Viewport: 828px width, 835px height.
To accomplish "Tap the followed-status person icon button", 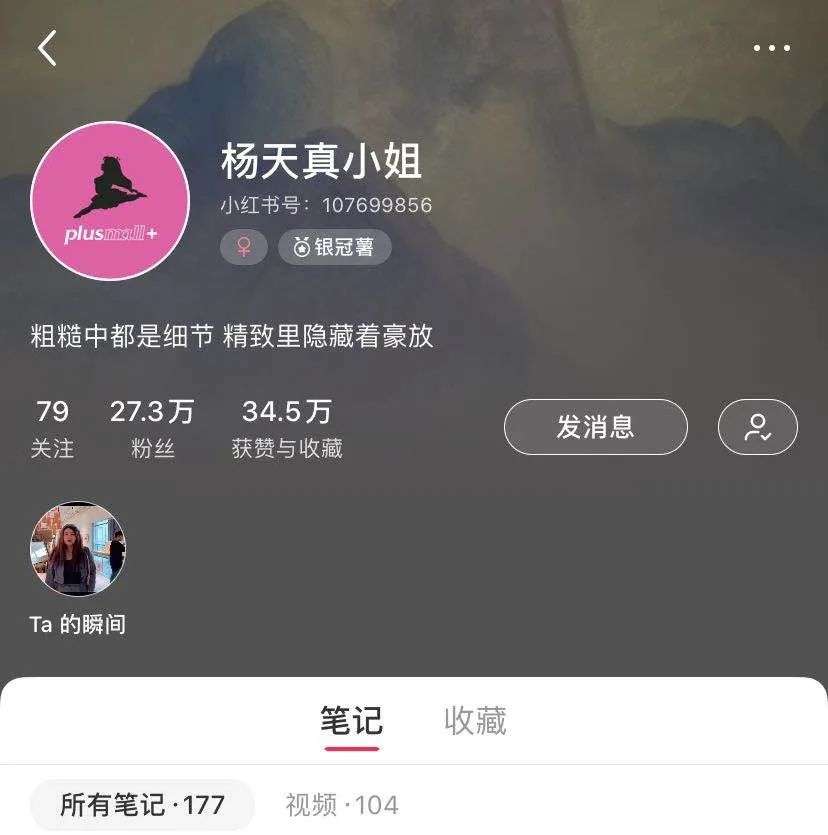I will [757, 427].
